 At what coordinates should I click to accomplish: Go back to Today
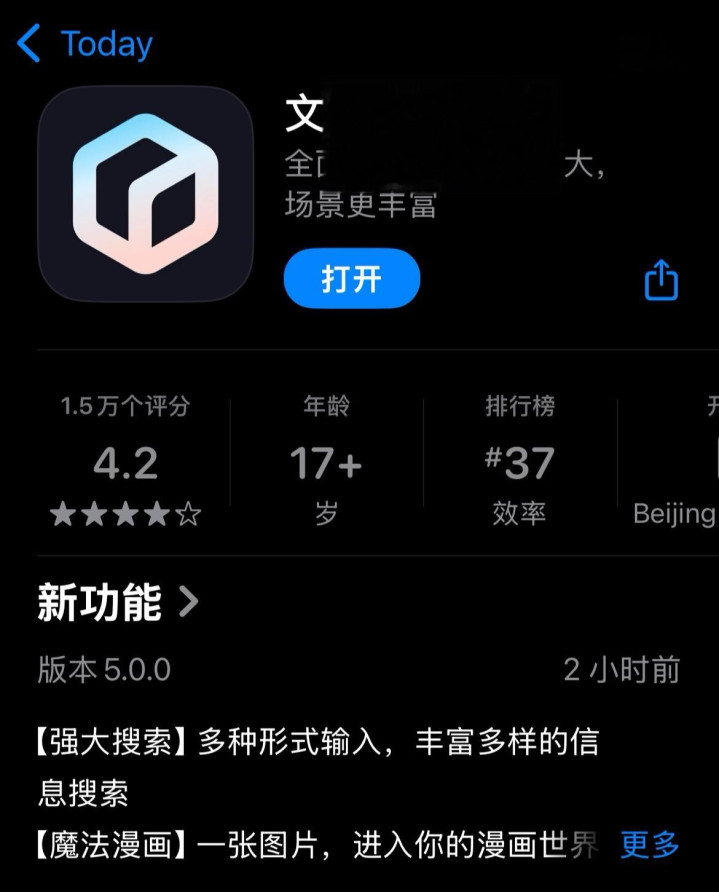point(85,43)
